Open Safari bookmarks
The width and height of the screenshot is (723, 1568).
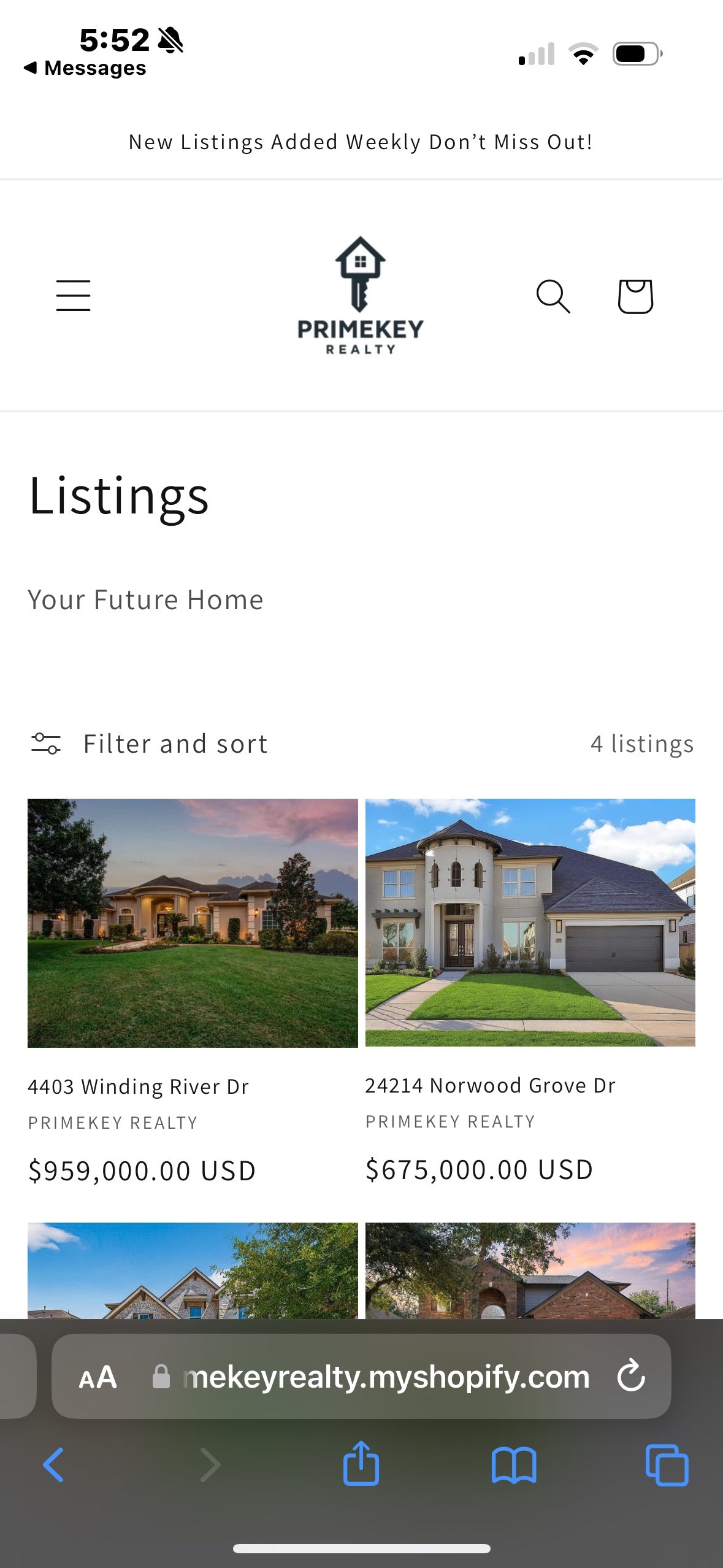click(514, 1465)
